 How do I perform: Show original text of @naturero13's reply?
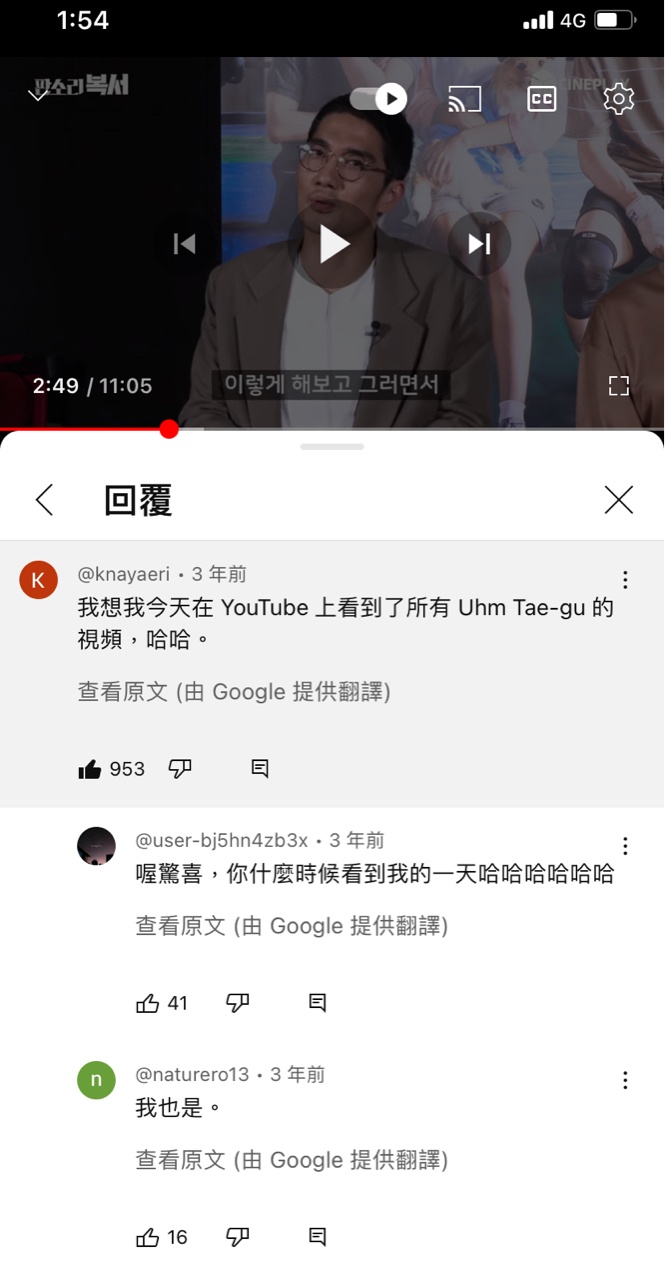click(291, 1160)
